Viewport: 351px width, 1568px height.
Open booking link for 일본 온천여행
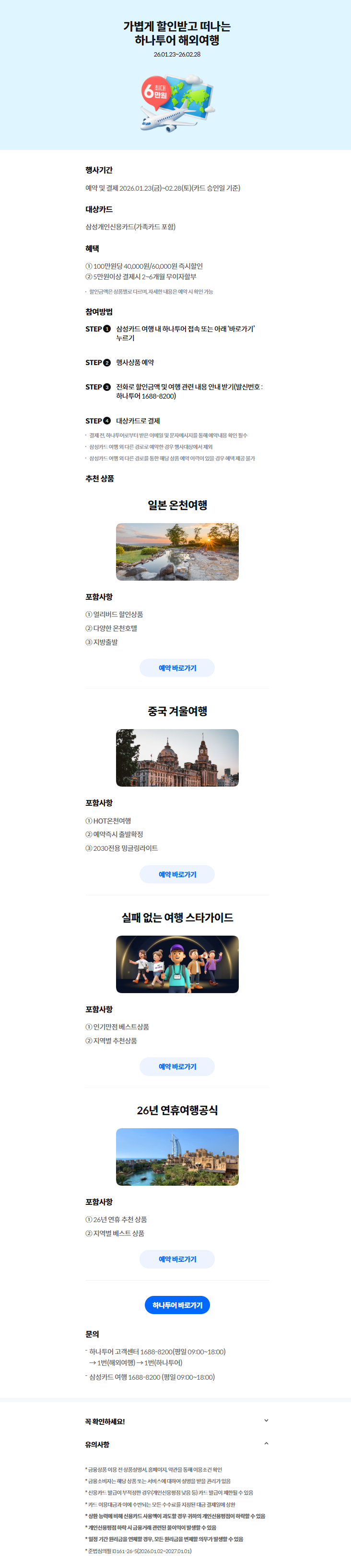(177, 668)
